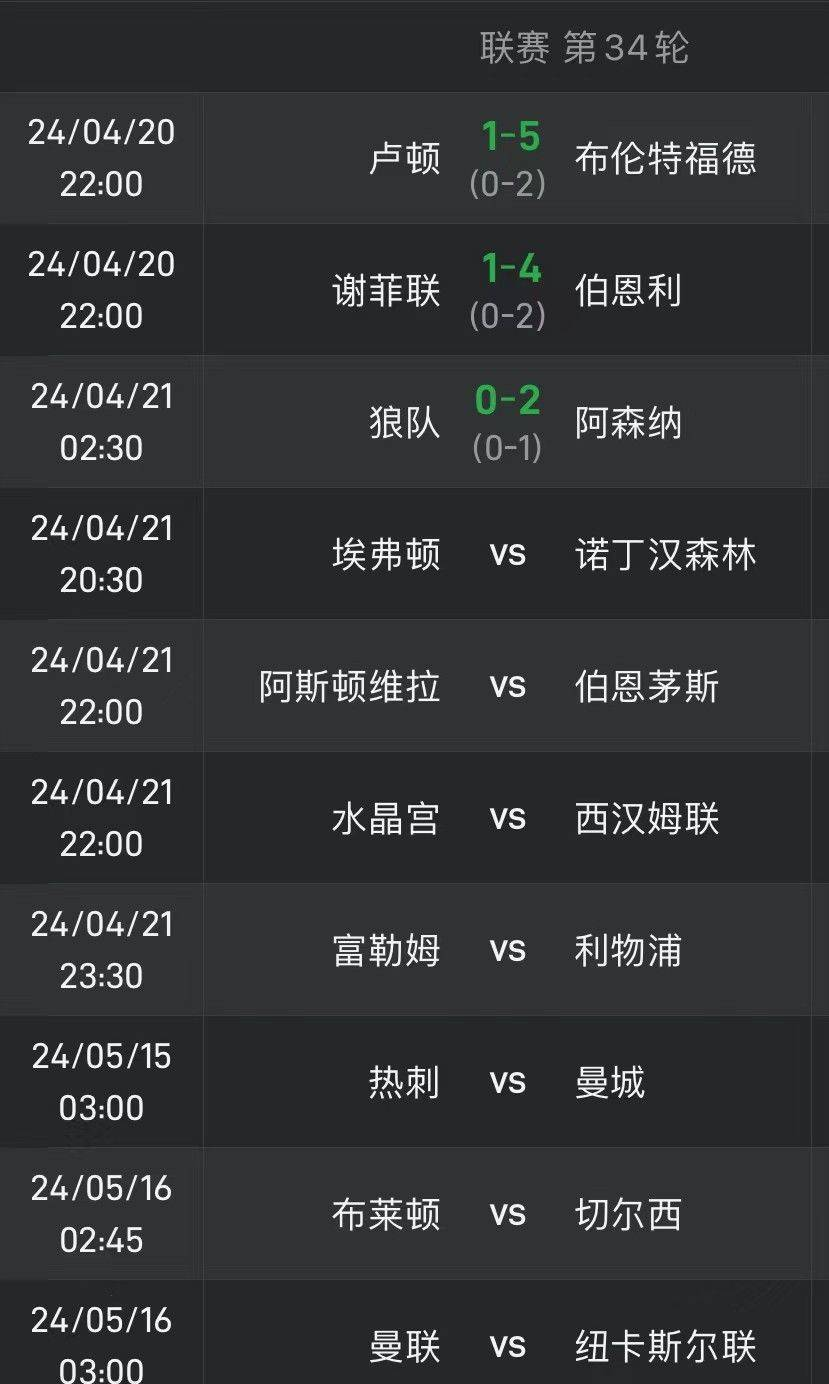This screenshot has height=1384, width=829.
Task: Select the 埃弗顿 vs 诺丁汉森林 fixture
Action: click(x=508, y=555)
